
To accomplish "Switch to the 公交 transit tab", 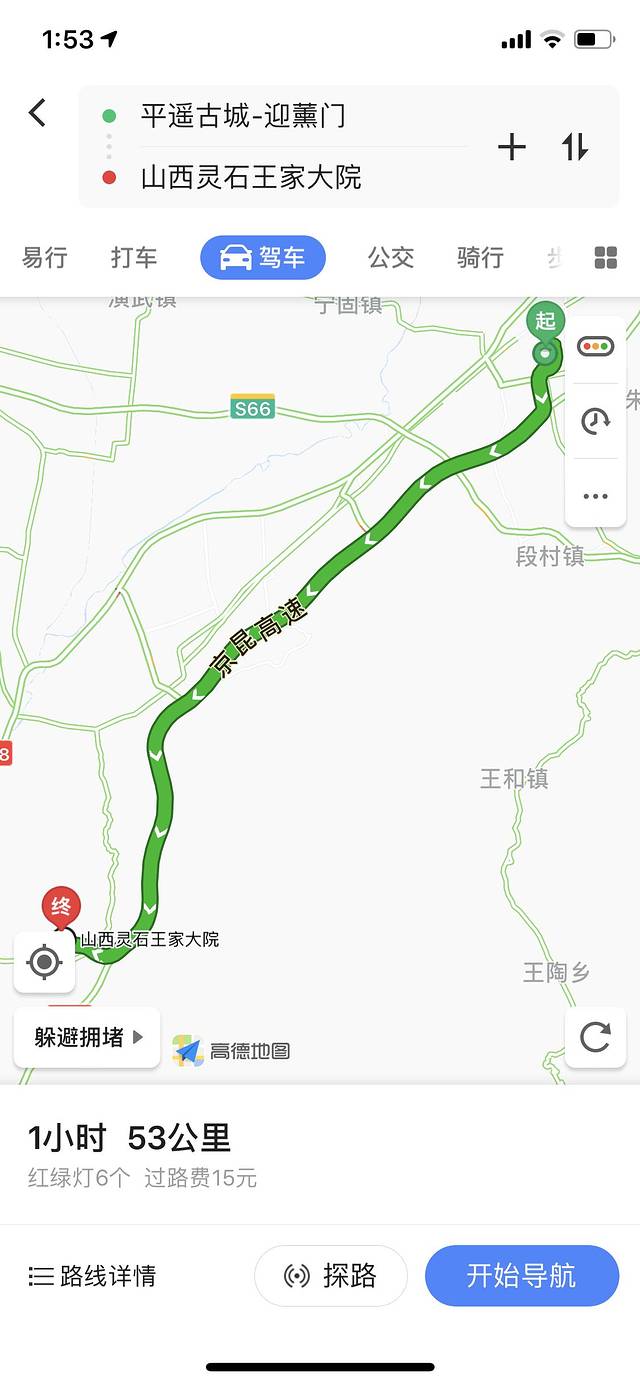I will pyautogui.click(x=390, y=258).
